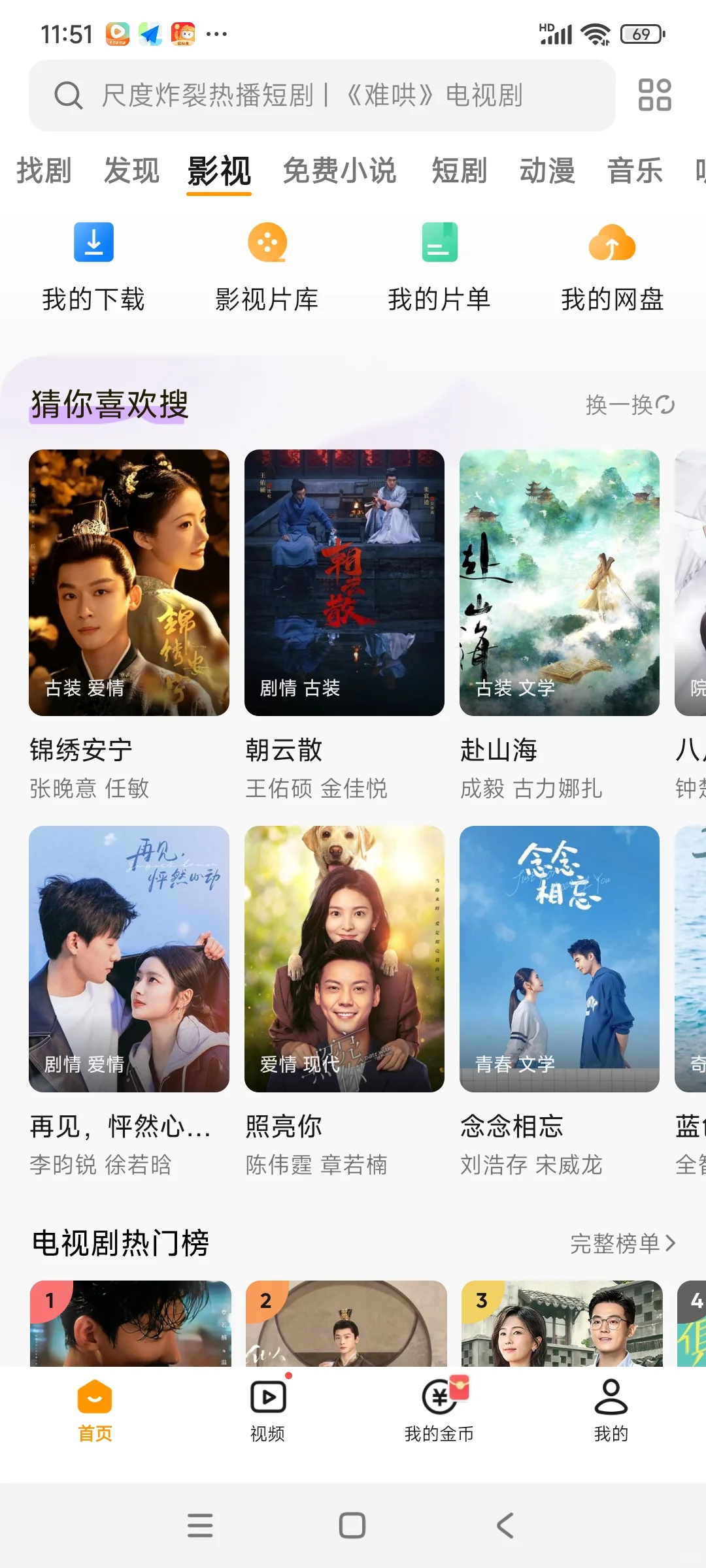Viewport: 706px width, 1568px height.
Task: Open the grid menu icon beside search
Action: (x=654, y=95)
